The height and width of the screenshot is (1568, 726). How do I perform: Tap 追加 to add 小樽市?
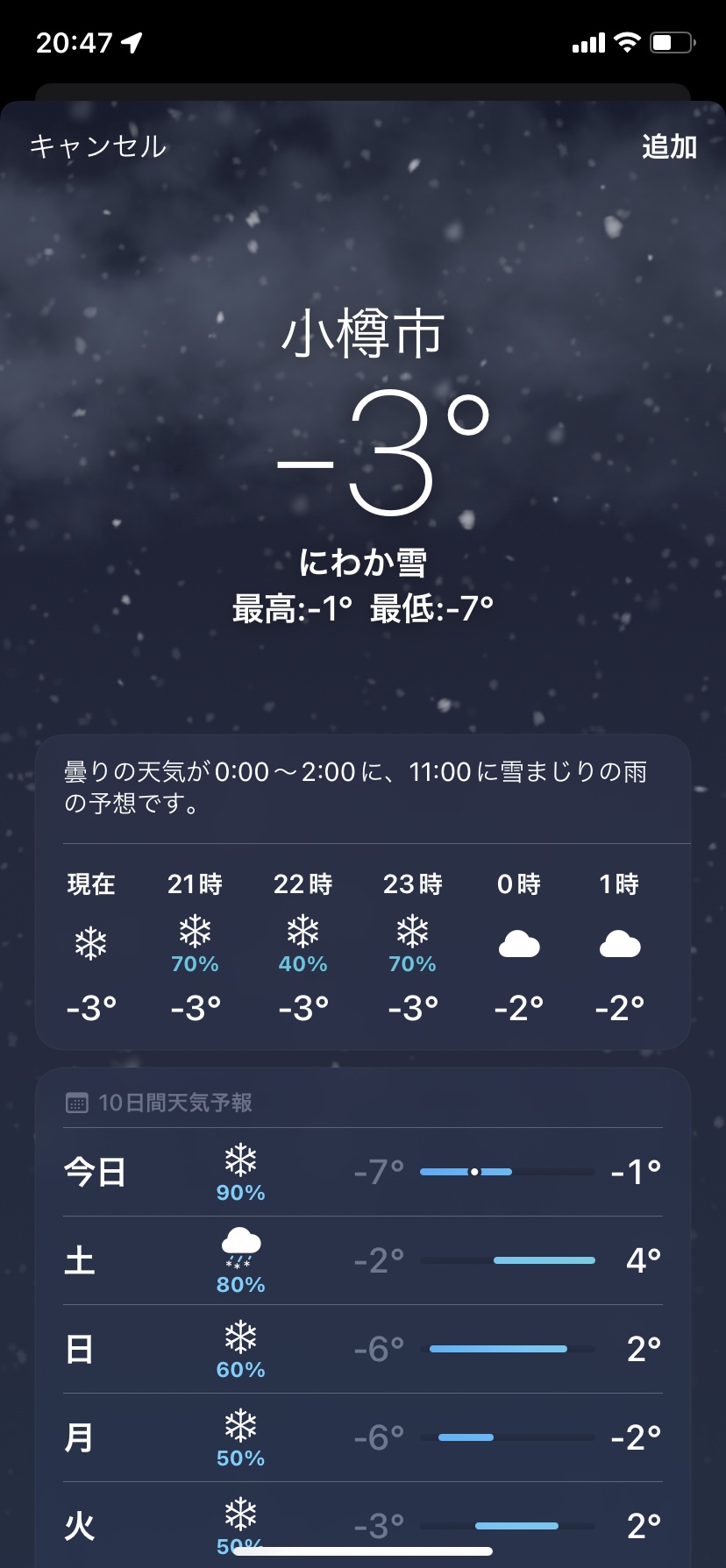point(669,146)
